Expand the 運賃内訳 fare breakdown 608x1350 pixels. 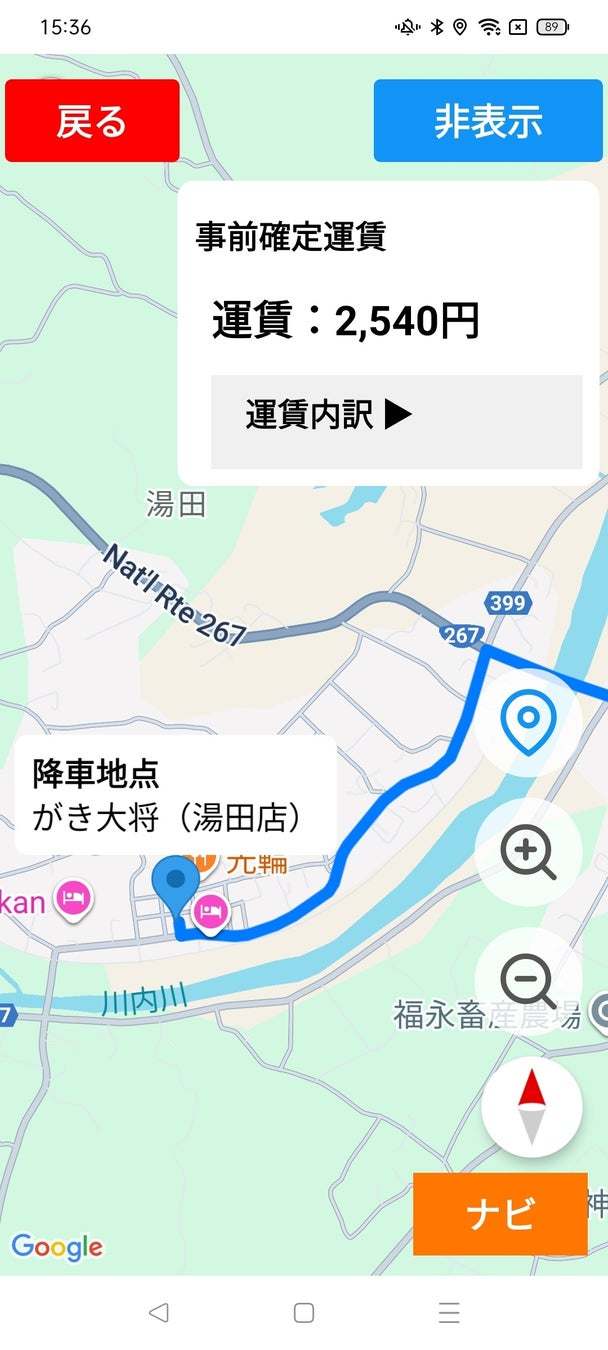point(396,421)
